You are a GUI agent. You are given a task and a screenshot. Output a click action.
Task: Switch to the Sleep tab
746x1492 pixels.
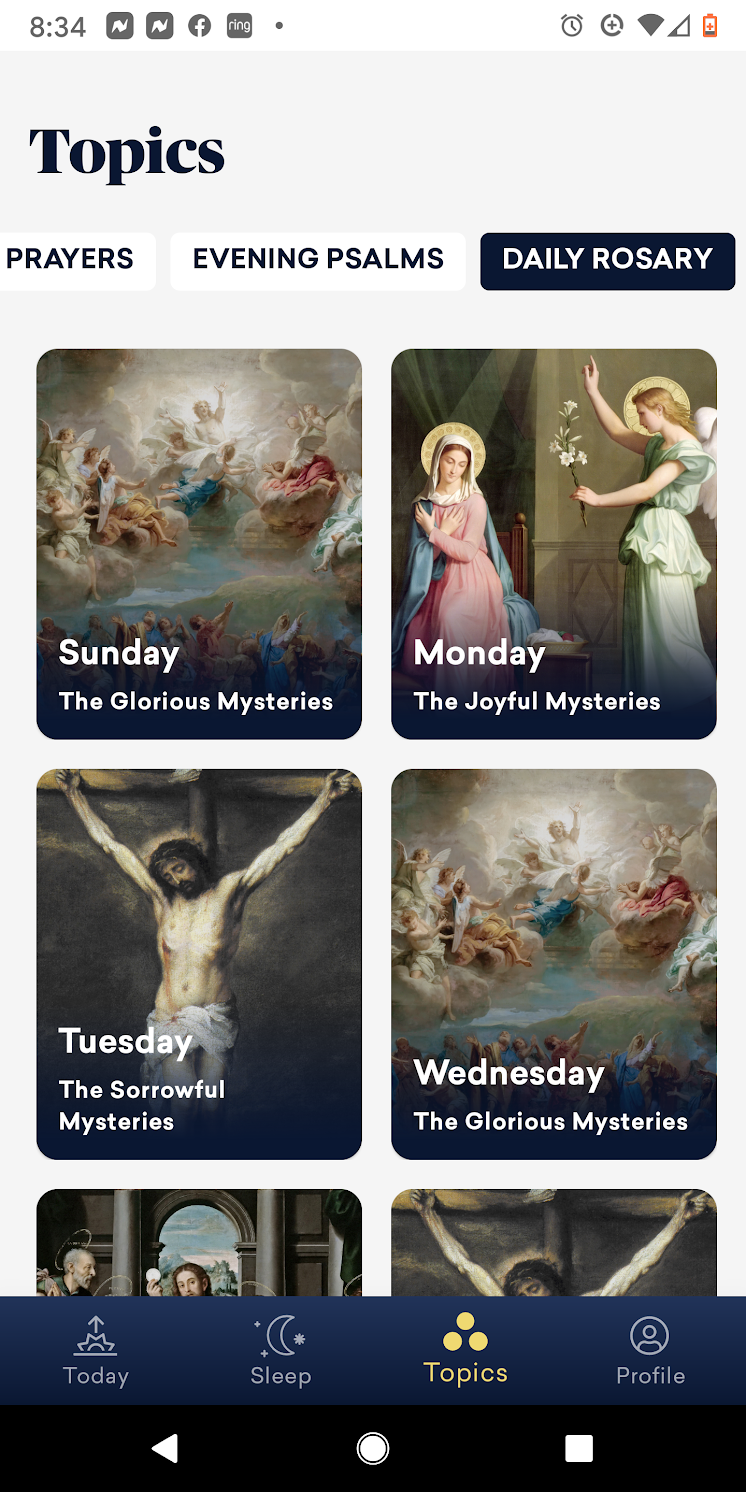(280, 1351)
